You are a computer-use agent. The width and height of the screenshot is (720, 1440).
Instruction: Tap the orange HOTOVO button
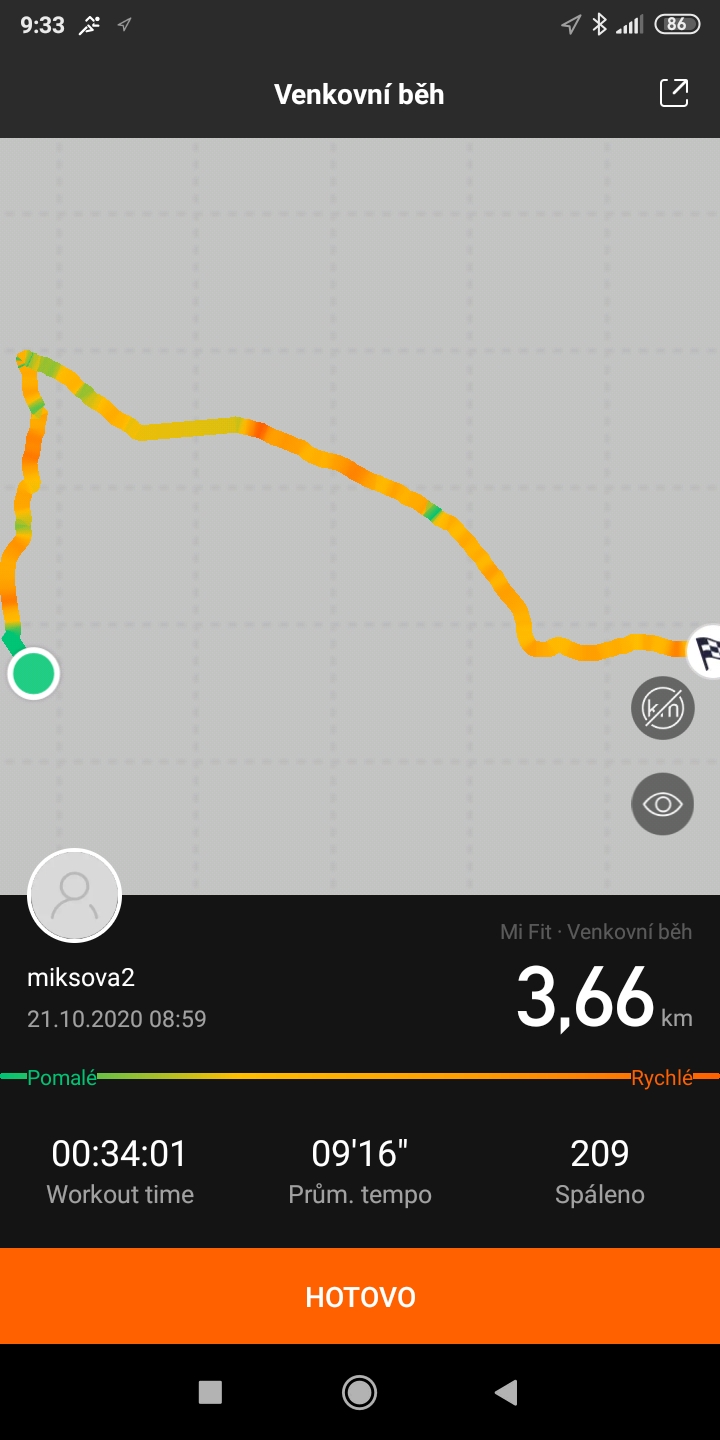(x=360, y=1296)
